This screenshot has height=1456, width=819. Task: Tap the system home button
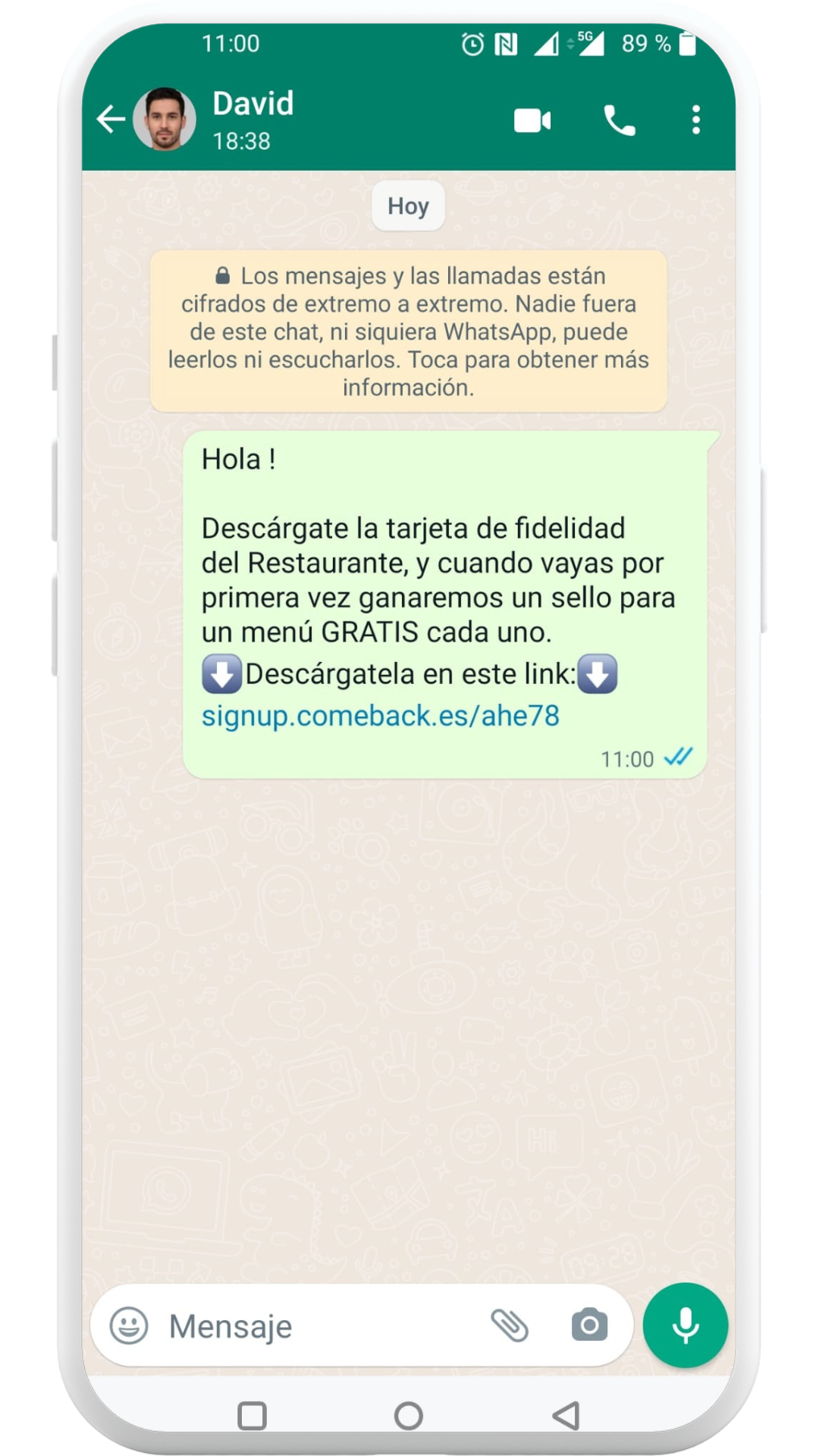[x=408, y=1415]
